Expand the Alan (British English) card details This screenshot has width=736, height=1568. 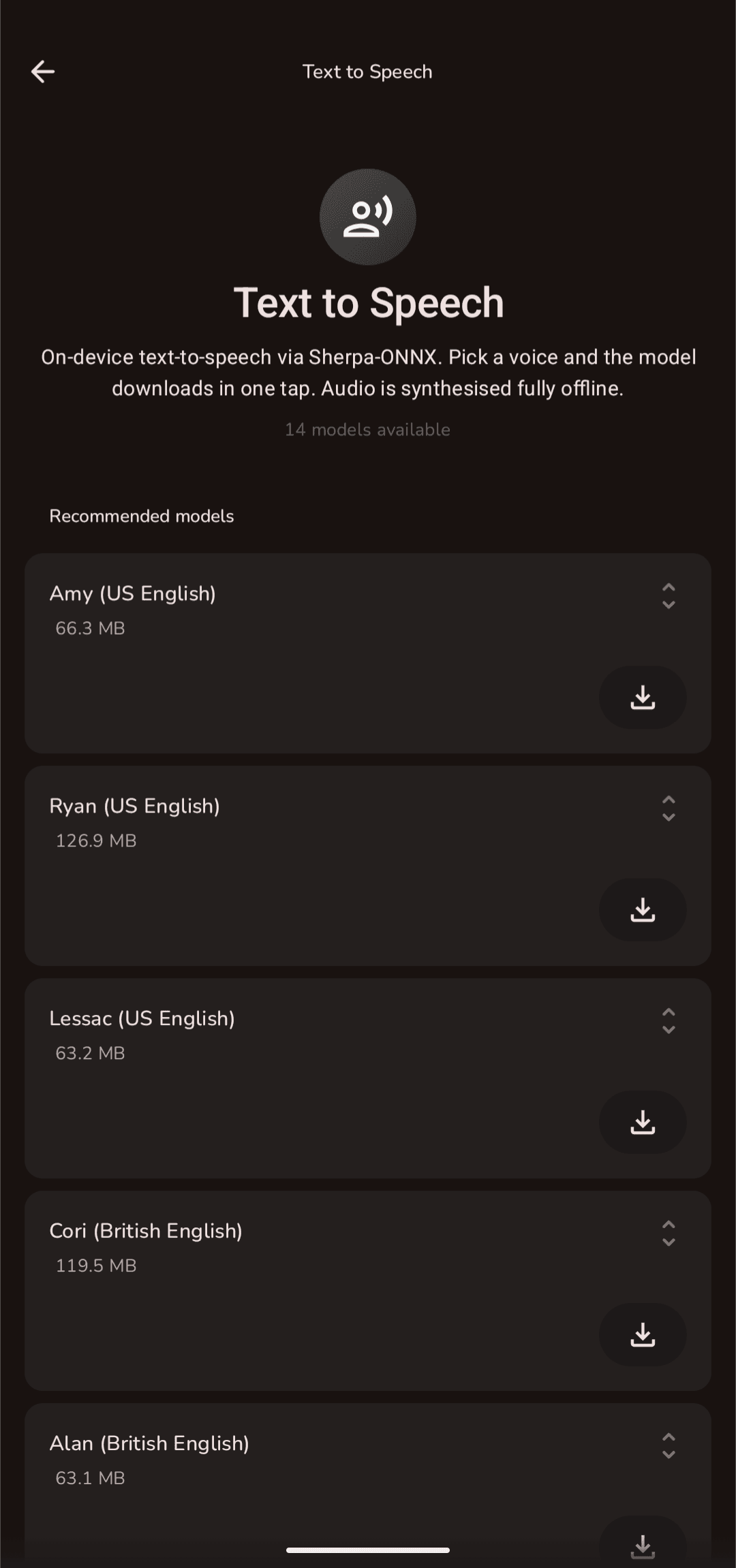(x=669, y=1446)
